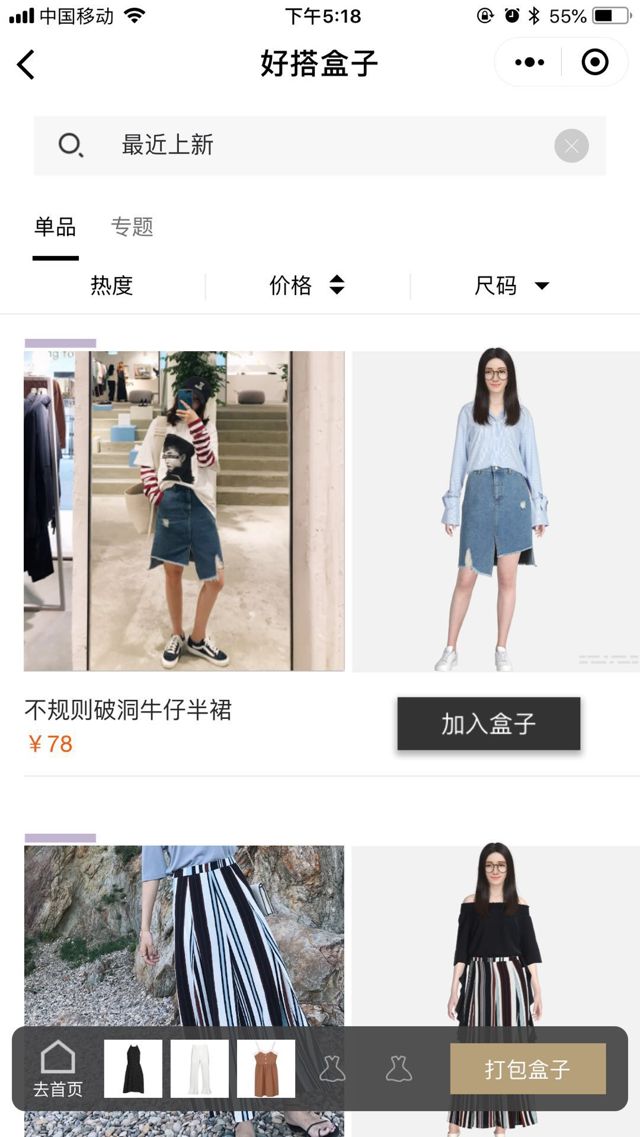The width and height of the screenshot is (640, 1137).
Task: Expand the 尺码 size dropdown
Action: click(x=511, y=286)
